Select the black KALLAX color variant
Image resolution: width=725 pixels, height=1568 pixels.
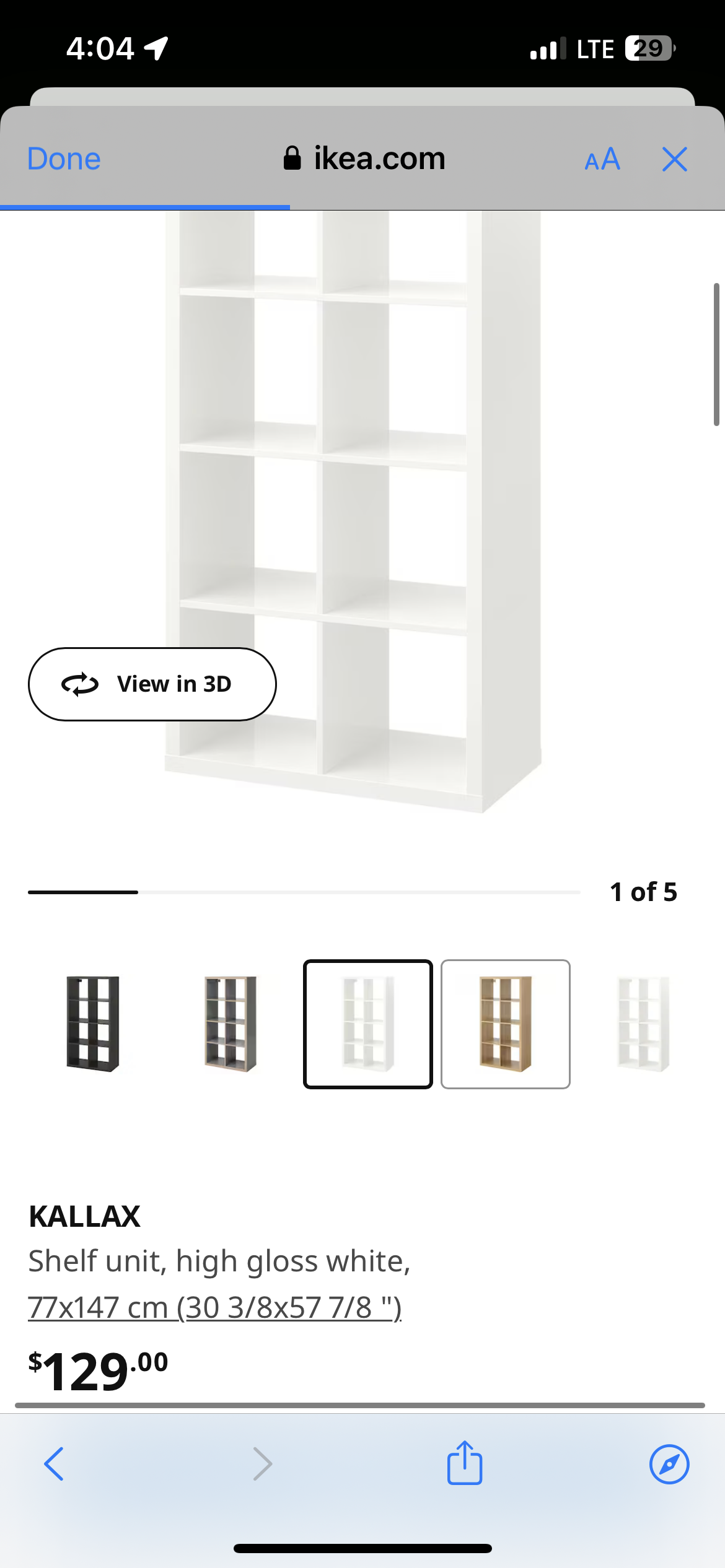(93, 1024)
